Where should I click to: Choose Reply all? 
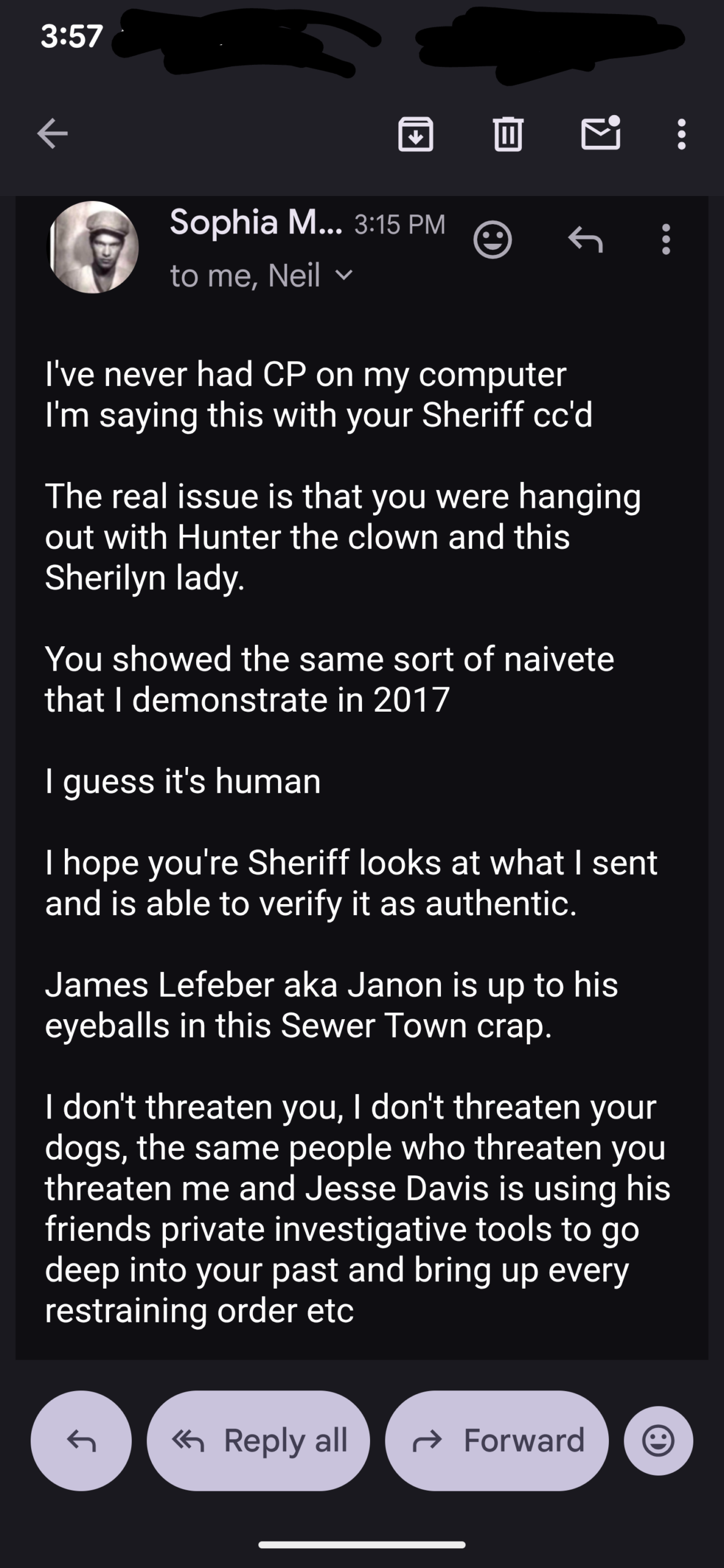[258, 1440]
